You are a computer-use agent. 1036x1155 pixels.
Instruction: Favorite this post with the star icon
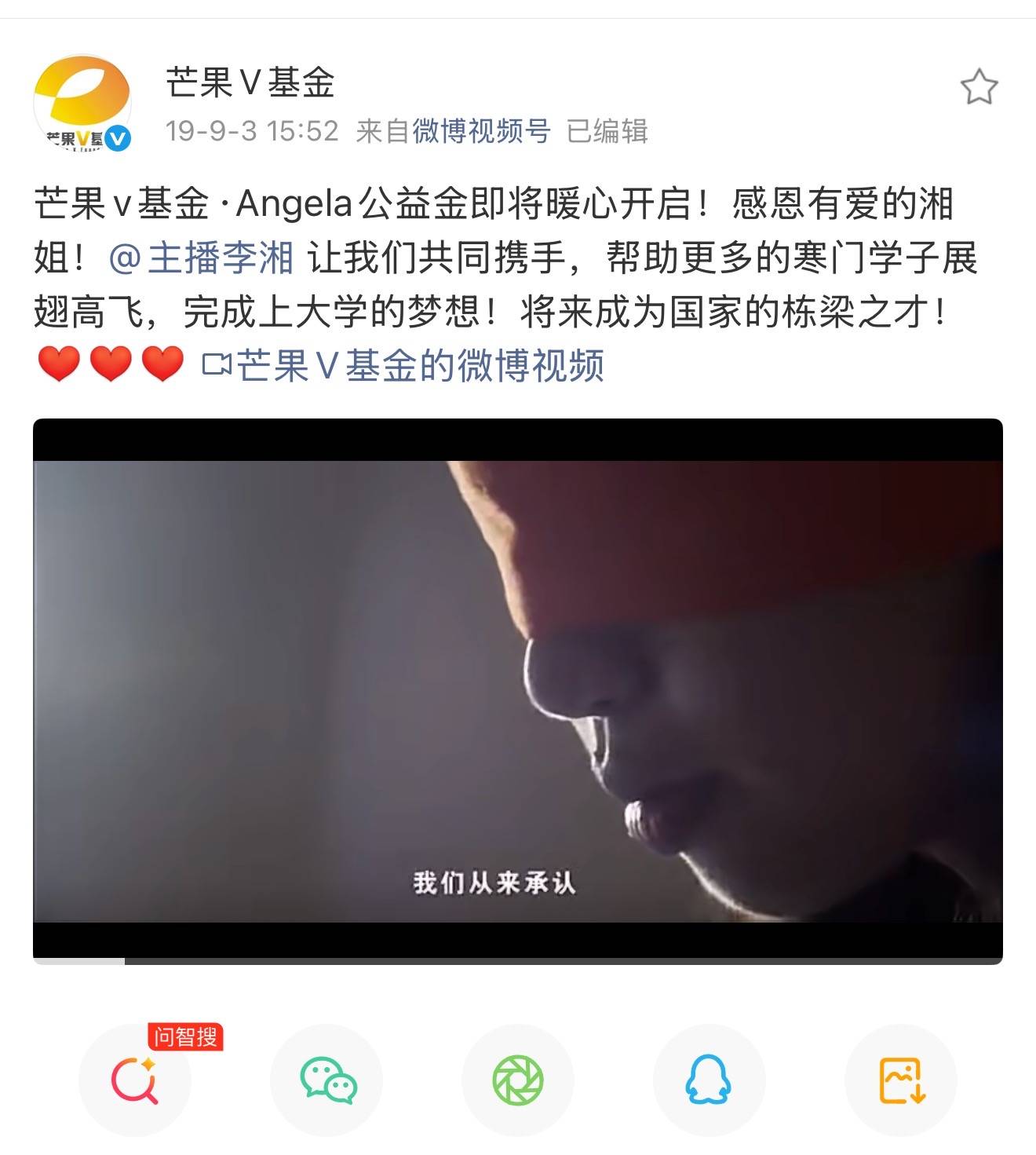point(979,87)
